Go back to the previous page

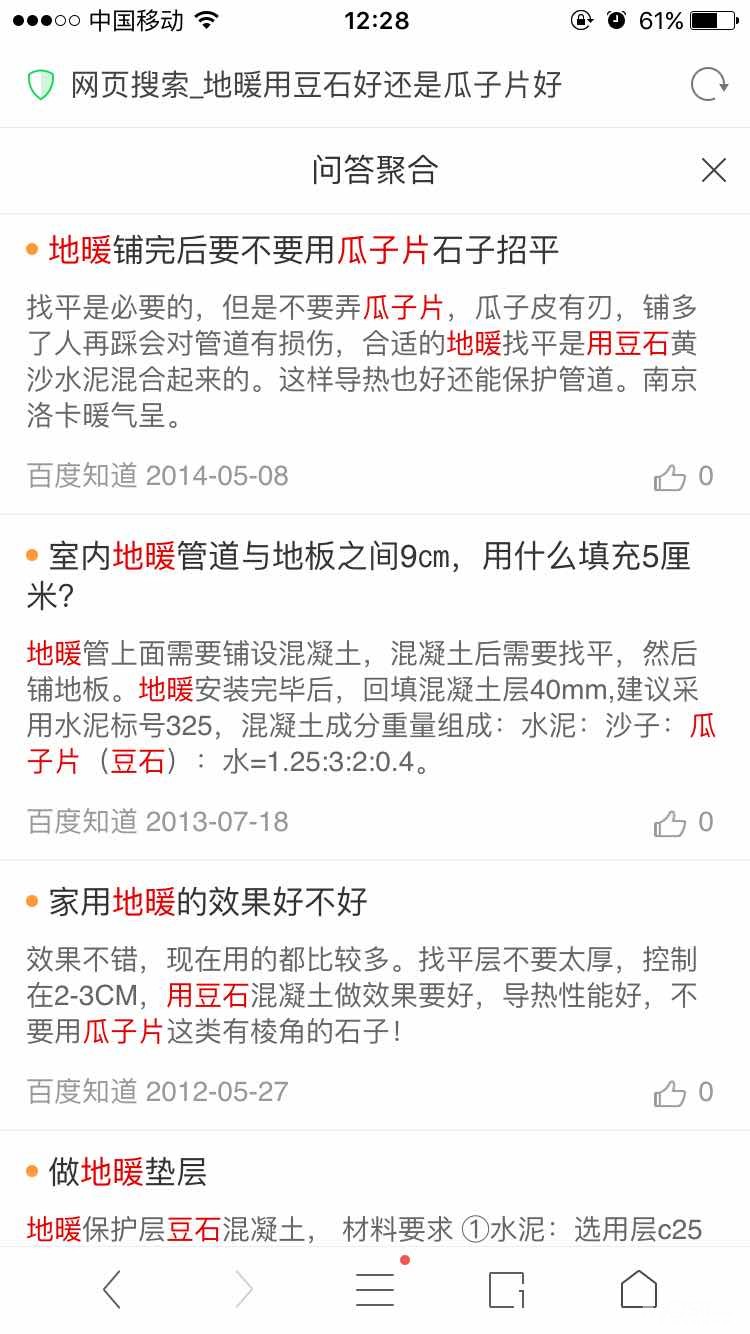[112, 1290]
